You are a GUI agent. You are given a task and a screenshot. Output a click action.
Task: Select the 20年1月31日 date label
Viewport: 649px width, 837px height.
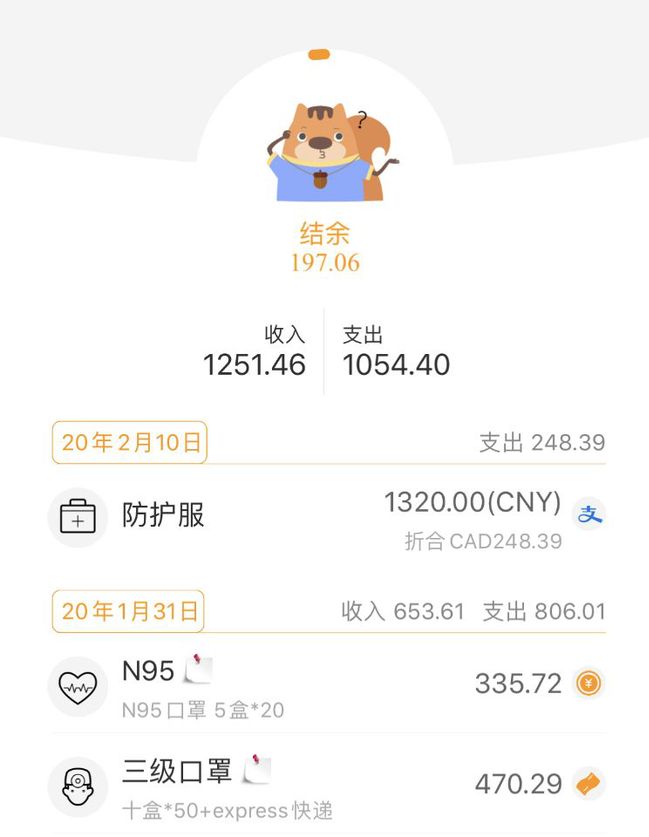point(128,611)
